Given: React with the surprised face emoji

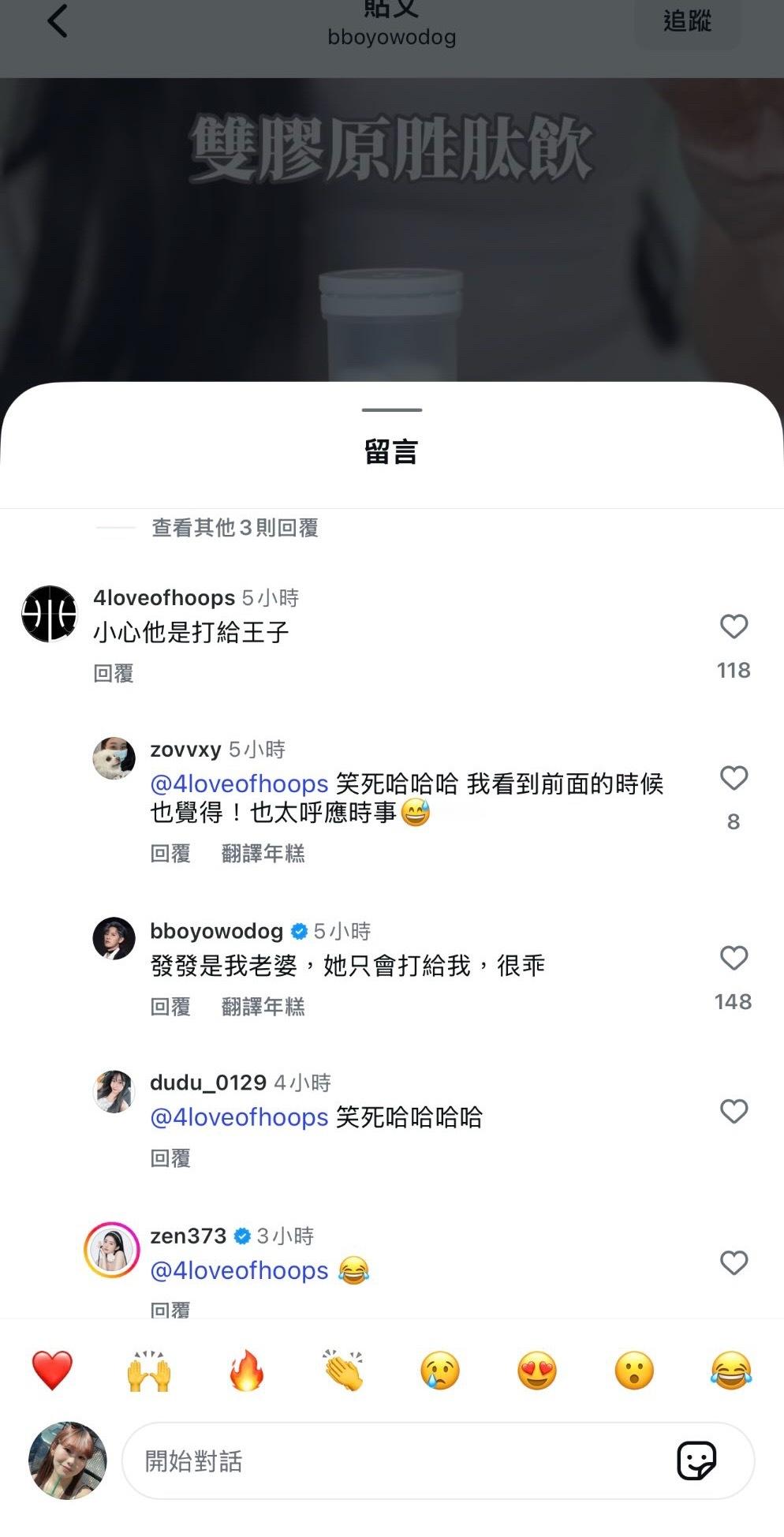Looking at the screenshot, I should tap(633, 1371).
